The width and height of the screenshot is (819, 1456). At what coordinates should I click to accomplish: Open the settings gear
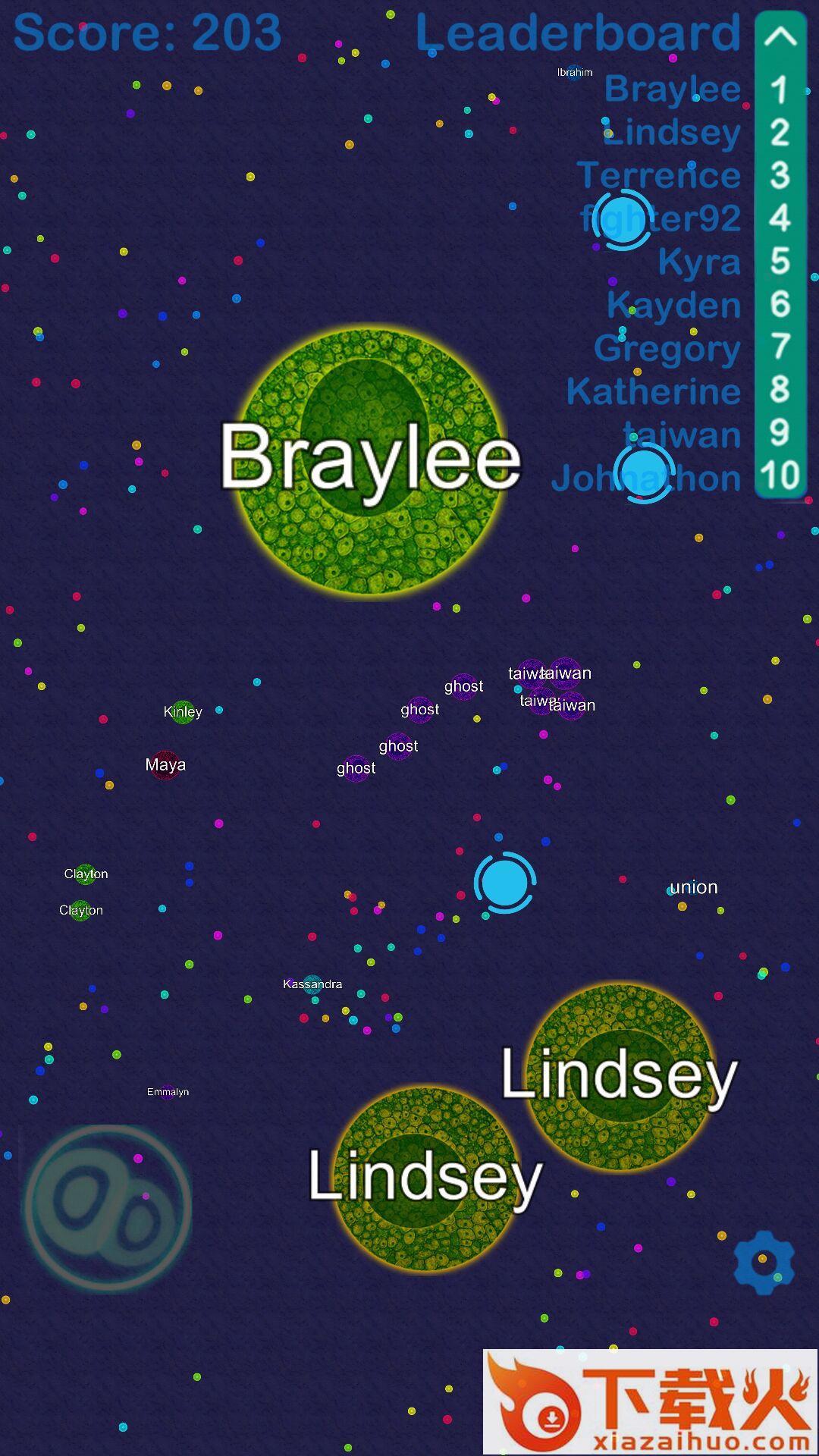click(764, 1262)
